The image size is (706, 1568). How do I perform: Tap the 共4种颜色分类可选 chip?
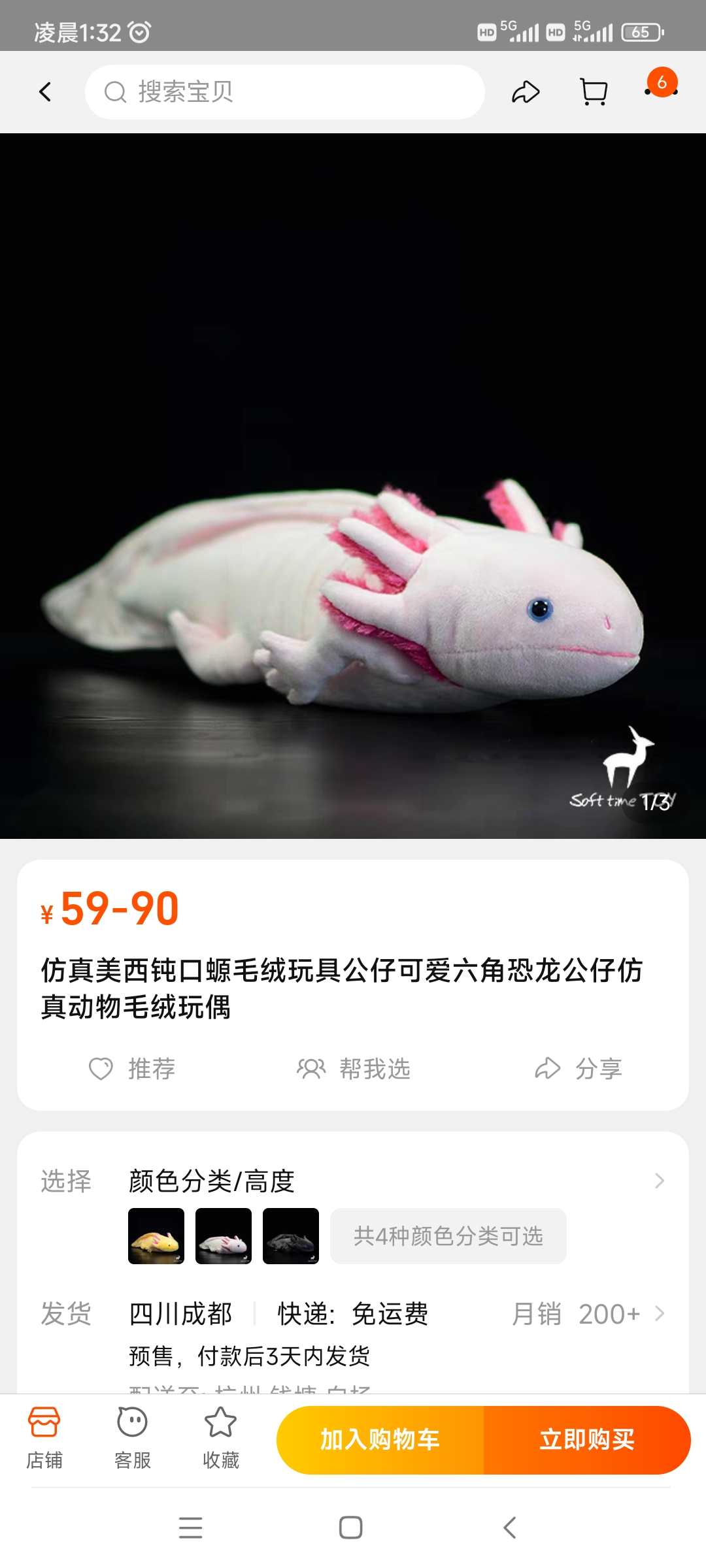pyautogui.click(x=448, y=1236)
